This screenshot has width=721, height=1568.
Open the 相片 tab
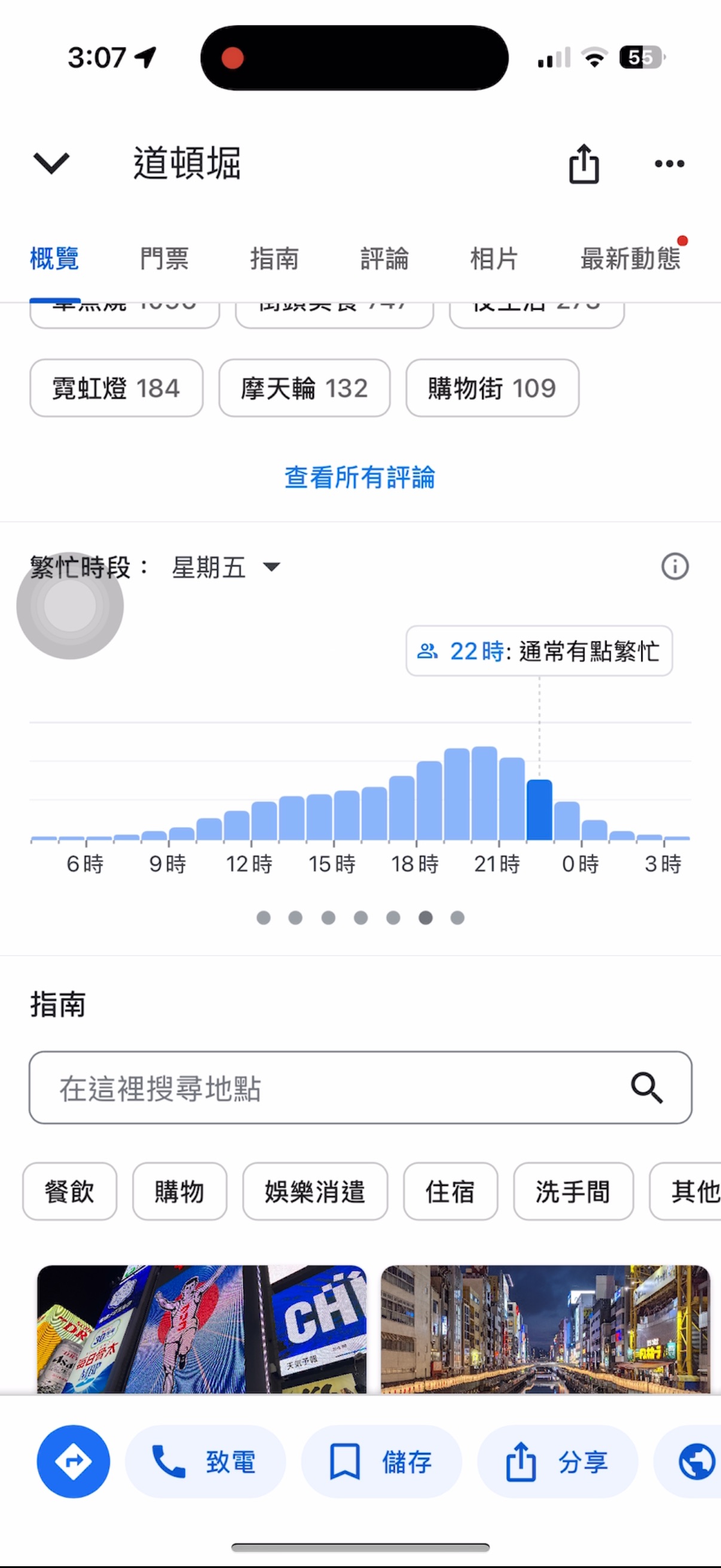point(493,258)
